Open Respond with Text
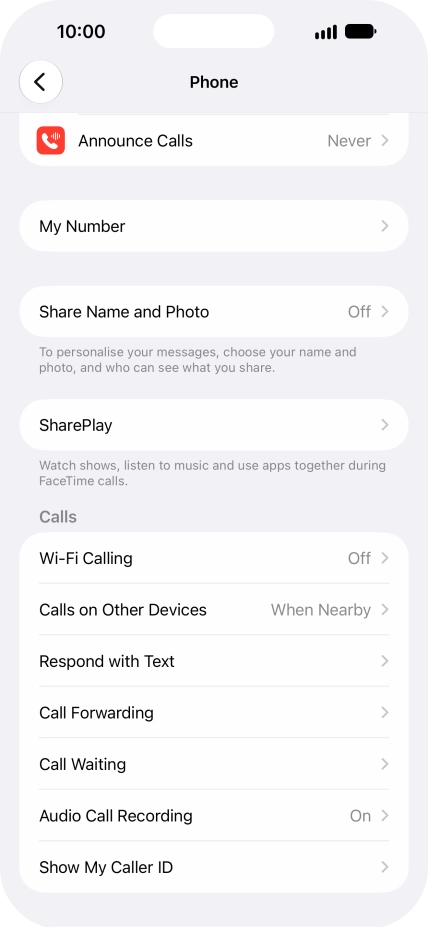 point(214,661)
